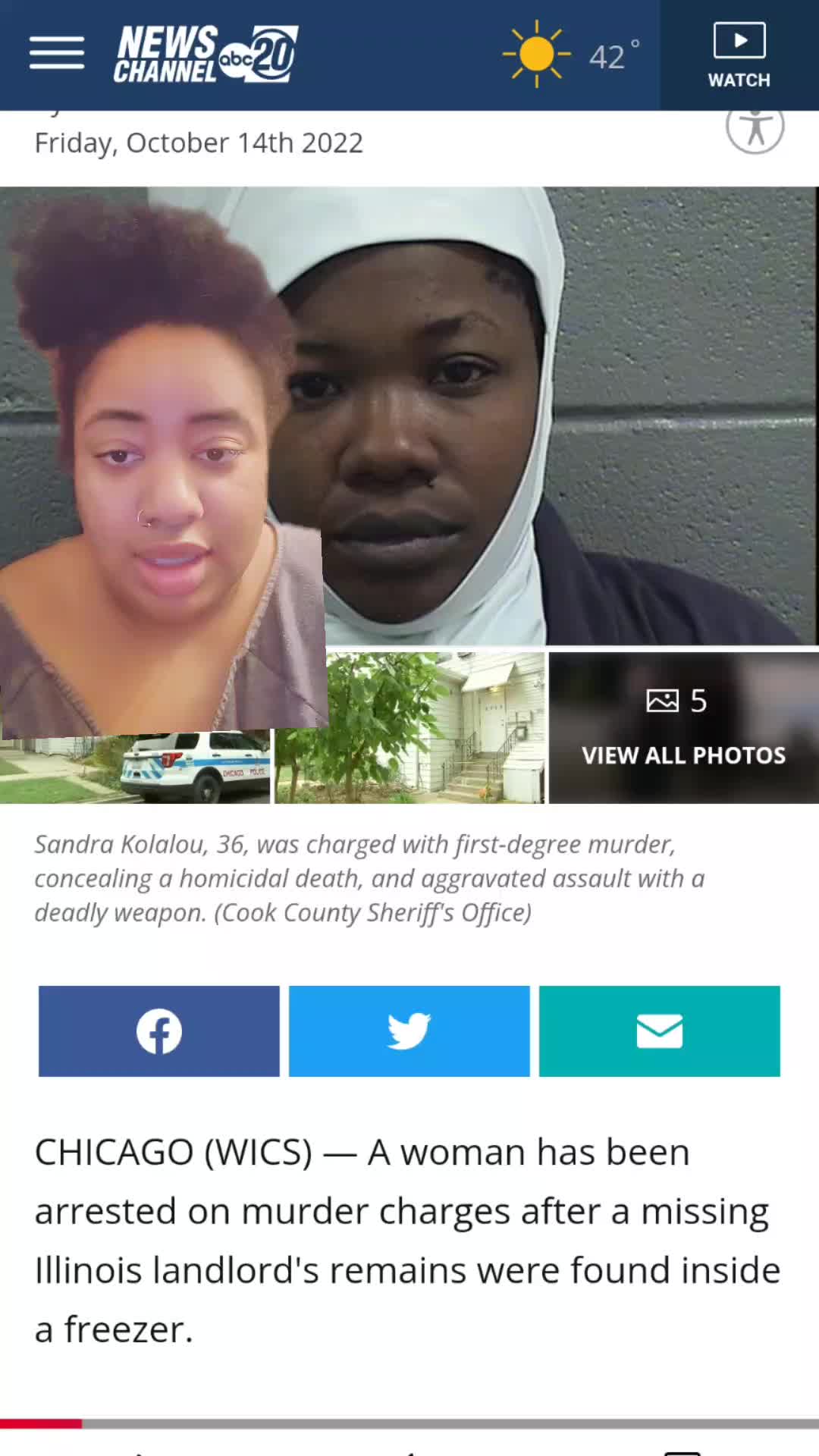Share the article on Twitter
The height and width of the screenshot is (1456, 819).
click(409, 1031)
